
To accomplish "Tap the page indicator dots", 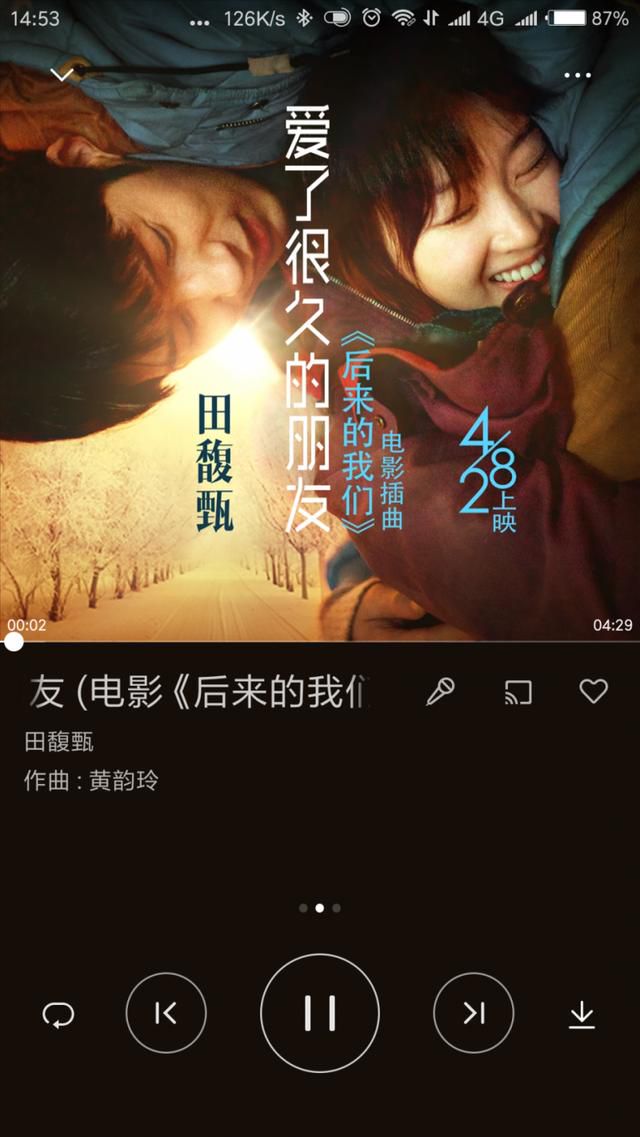I will pos(320,908).
